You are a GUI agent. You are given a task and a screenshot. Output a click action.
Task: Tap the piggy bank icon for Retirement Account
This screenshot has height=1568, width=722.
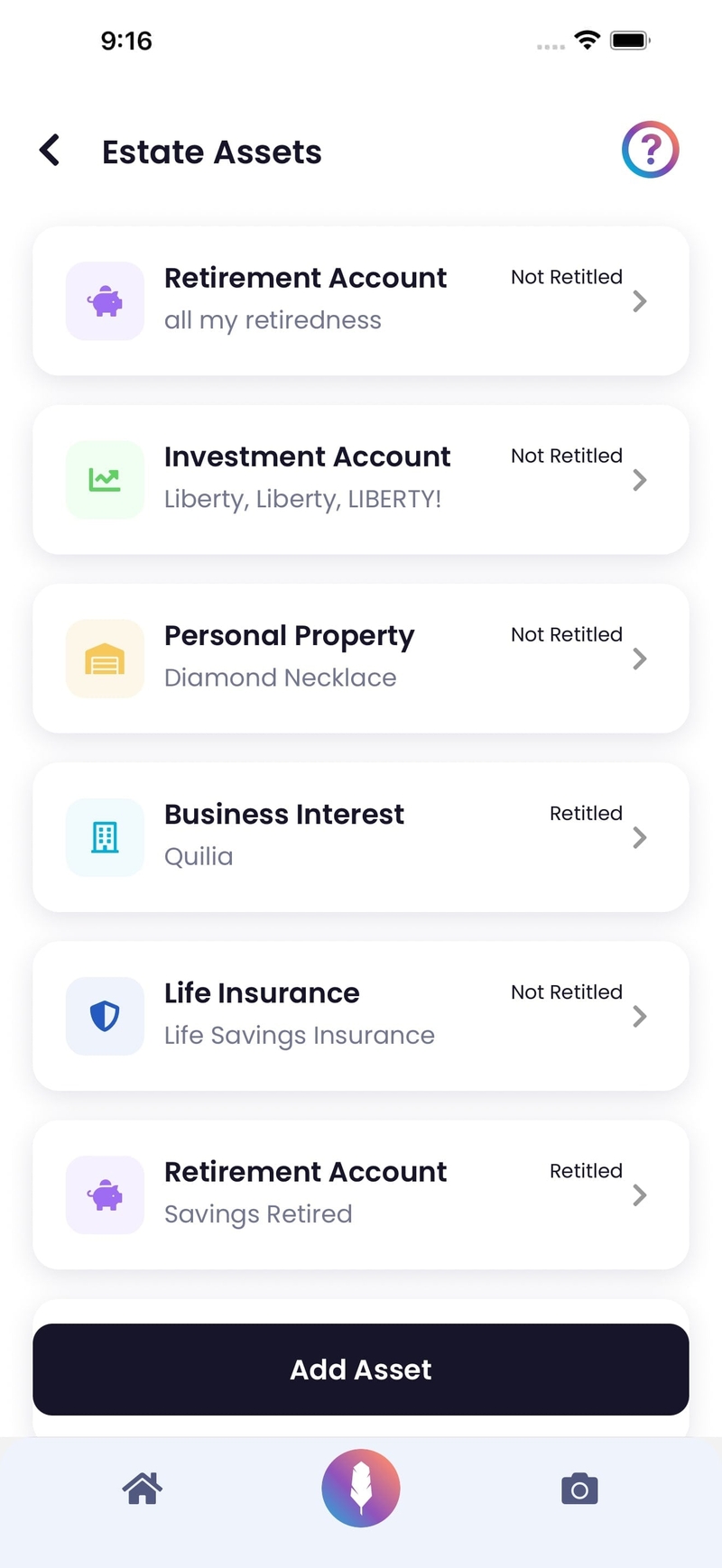[105, 300]
